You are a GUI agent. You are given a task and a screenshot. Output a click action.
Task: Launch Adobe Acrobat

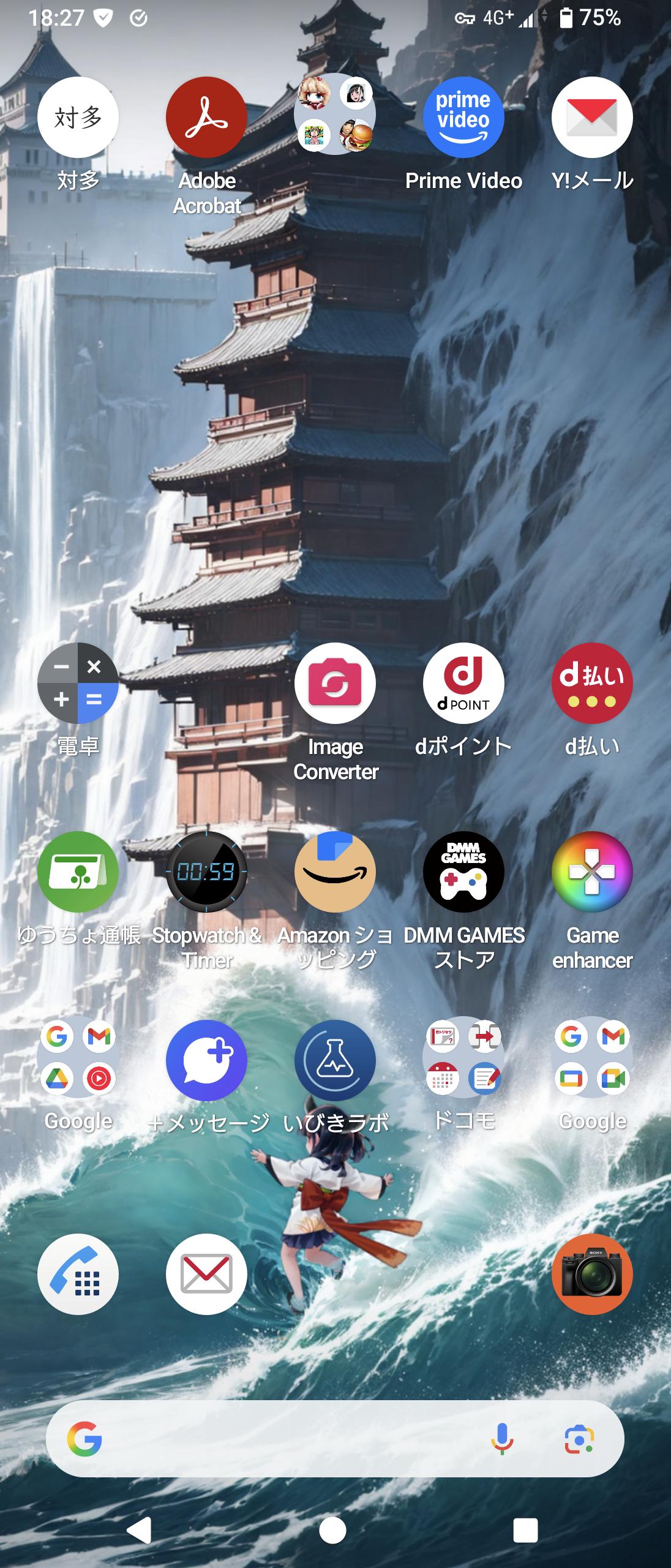(x=206, y=117)
